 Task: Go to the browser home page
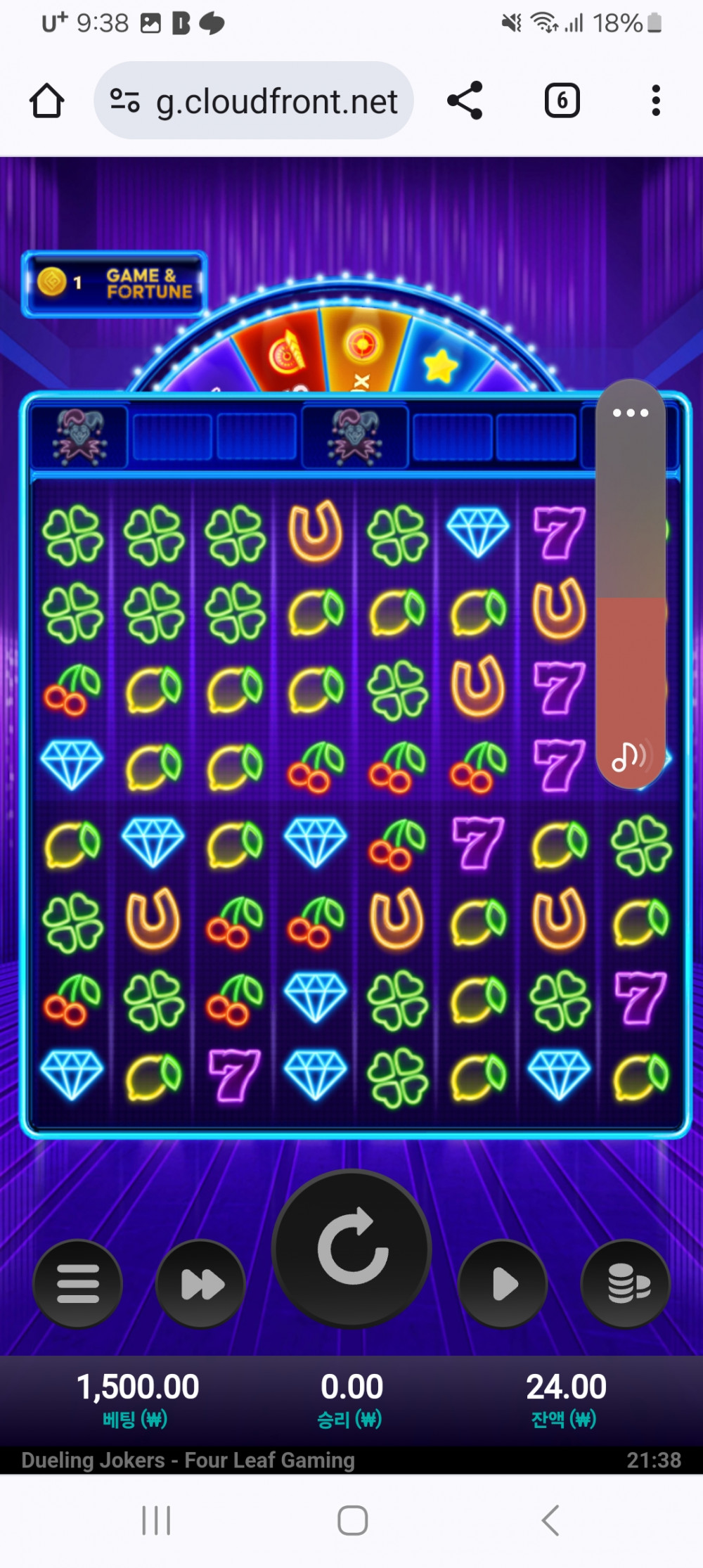pyautogui.click(x=47, y=101)
